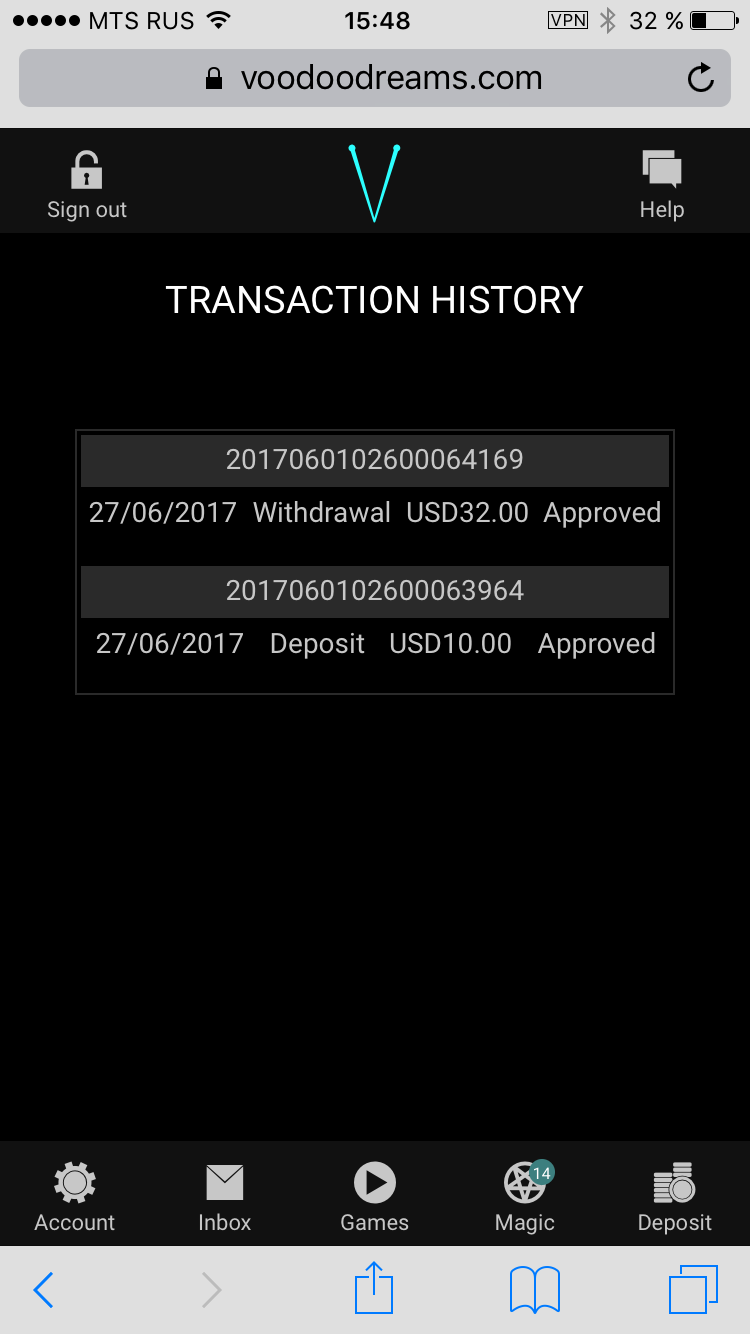
Task: Go back to the previous page
Action: [x=43, y=1290]
